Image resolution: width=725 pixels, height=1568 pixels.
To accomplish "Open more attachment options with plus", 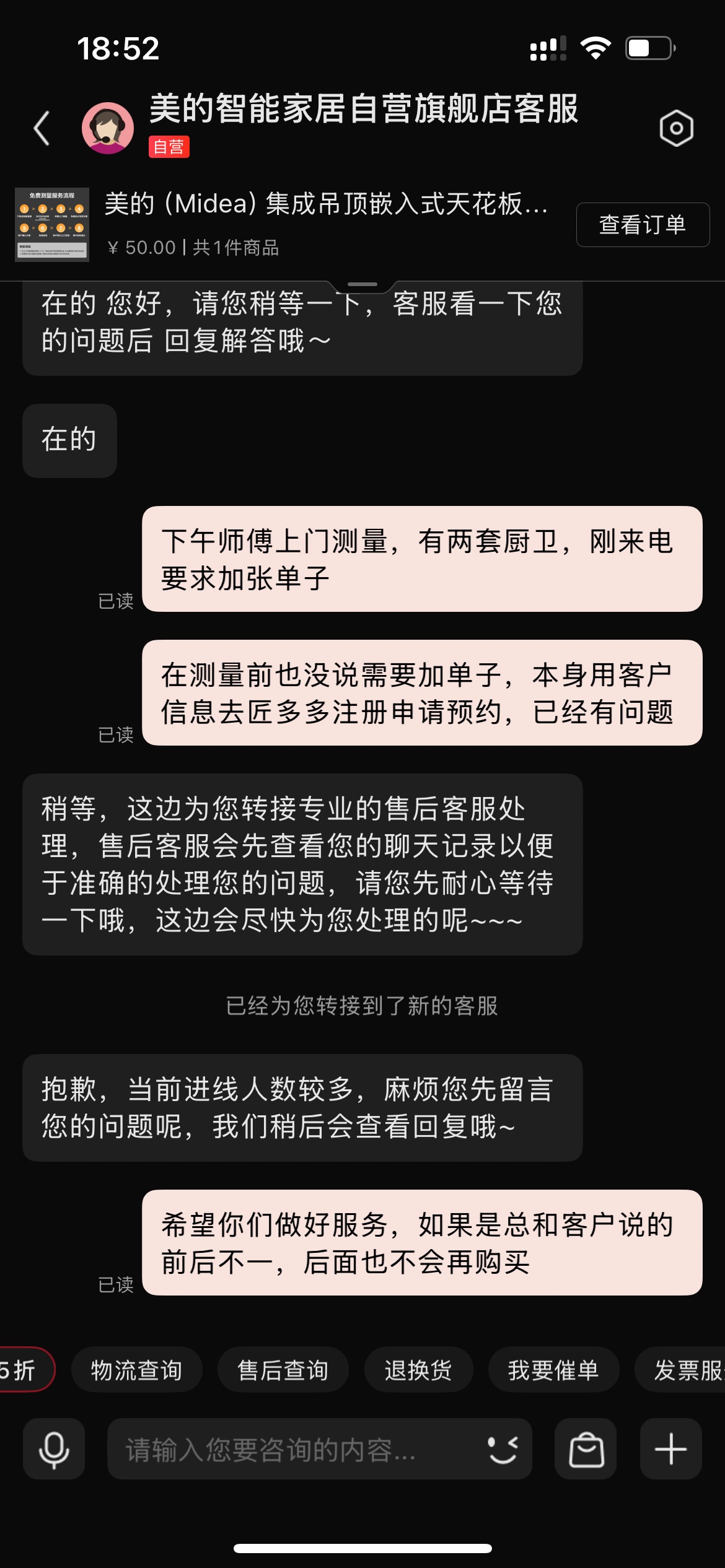I will [670, 1449].
